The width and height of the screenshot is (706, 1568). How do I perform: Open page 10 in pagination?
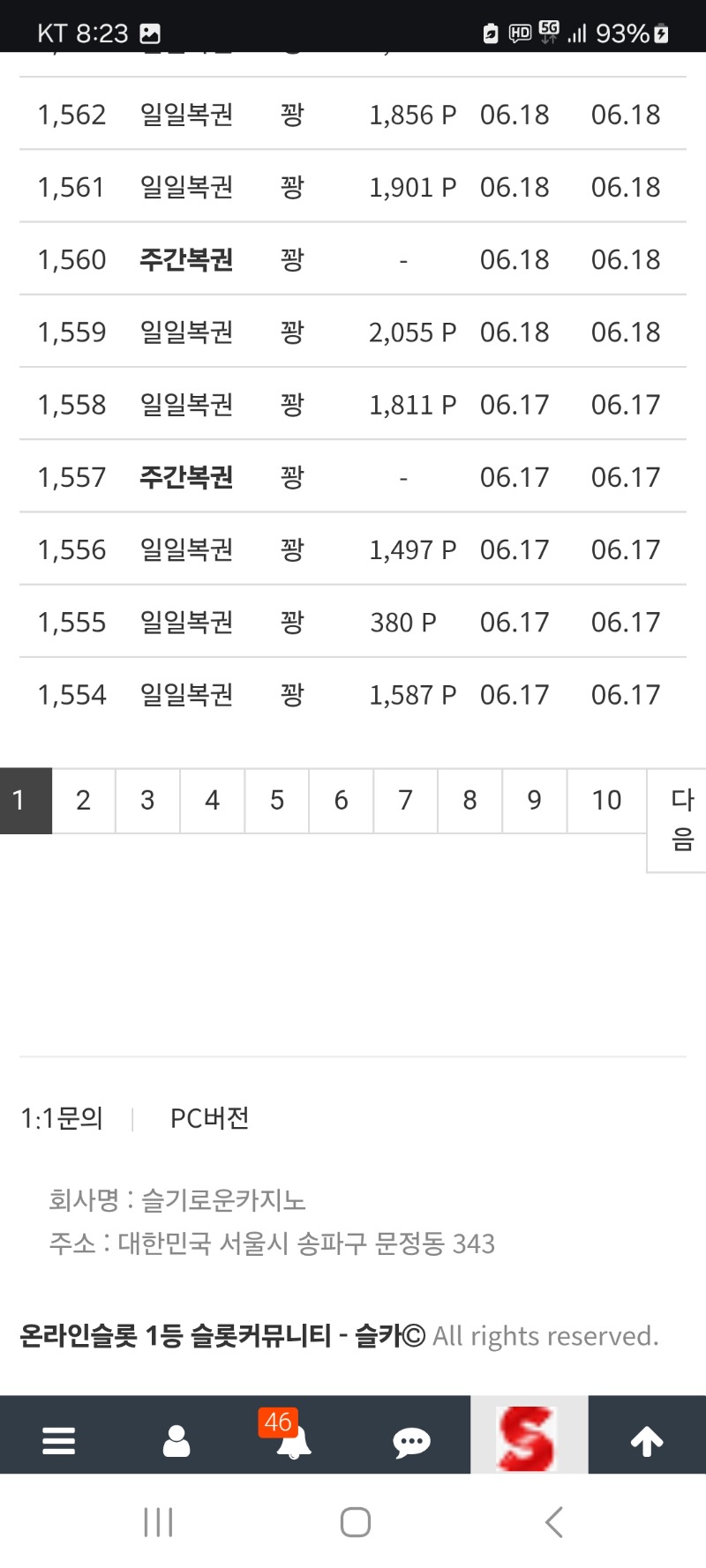point(606,800)
